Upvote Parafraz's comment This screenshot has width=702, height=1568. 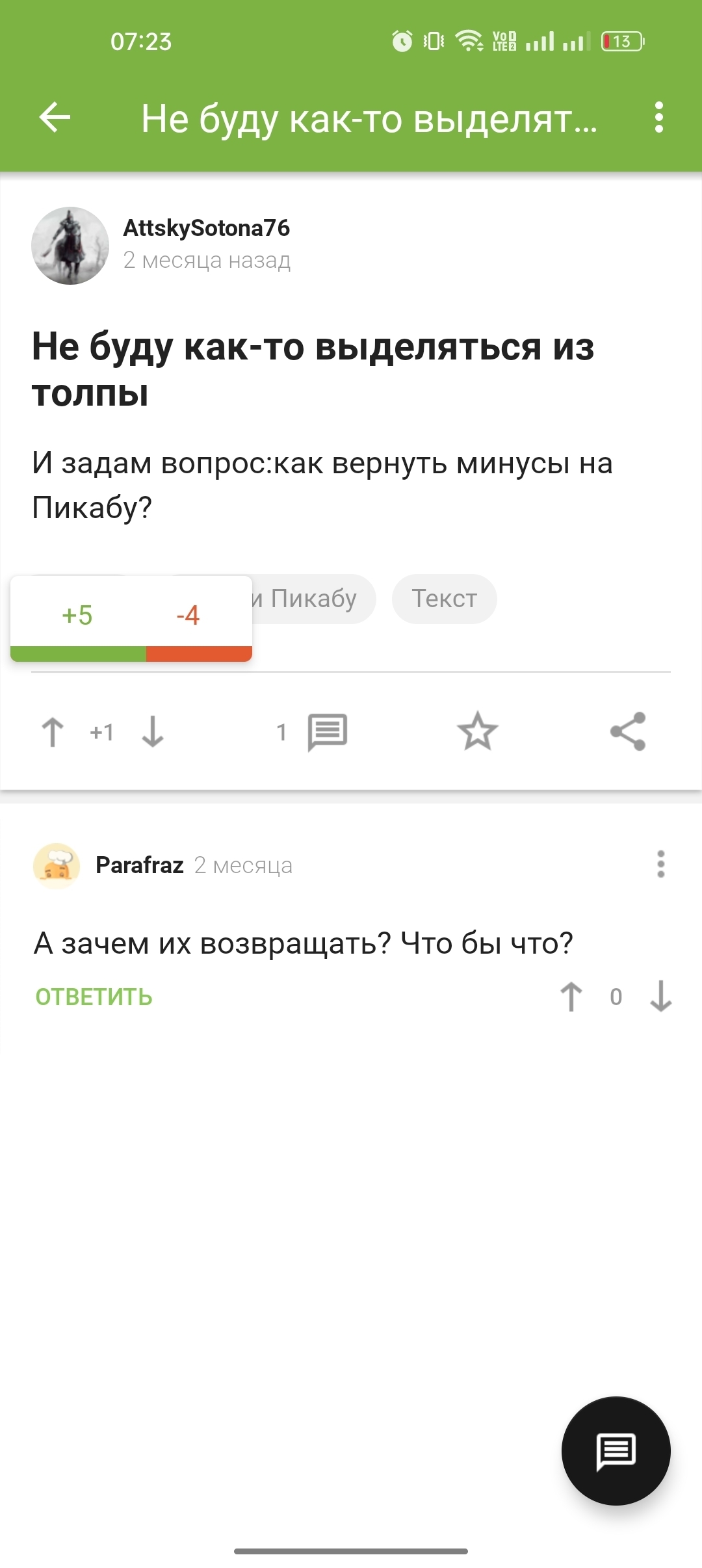[x=571, y=997]
